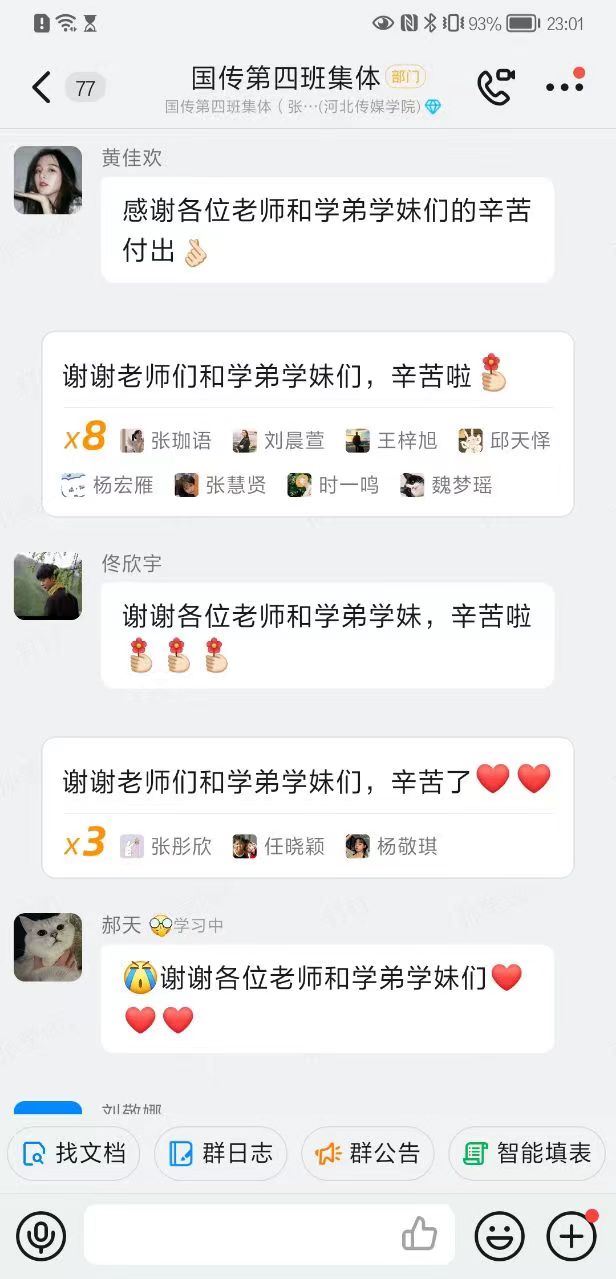Open the group overflow menu

click(x=565, y=88)
